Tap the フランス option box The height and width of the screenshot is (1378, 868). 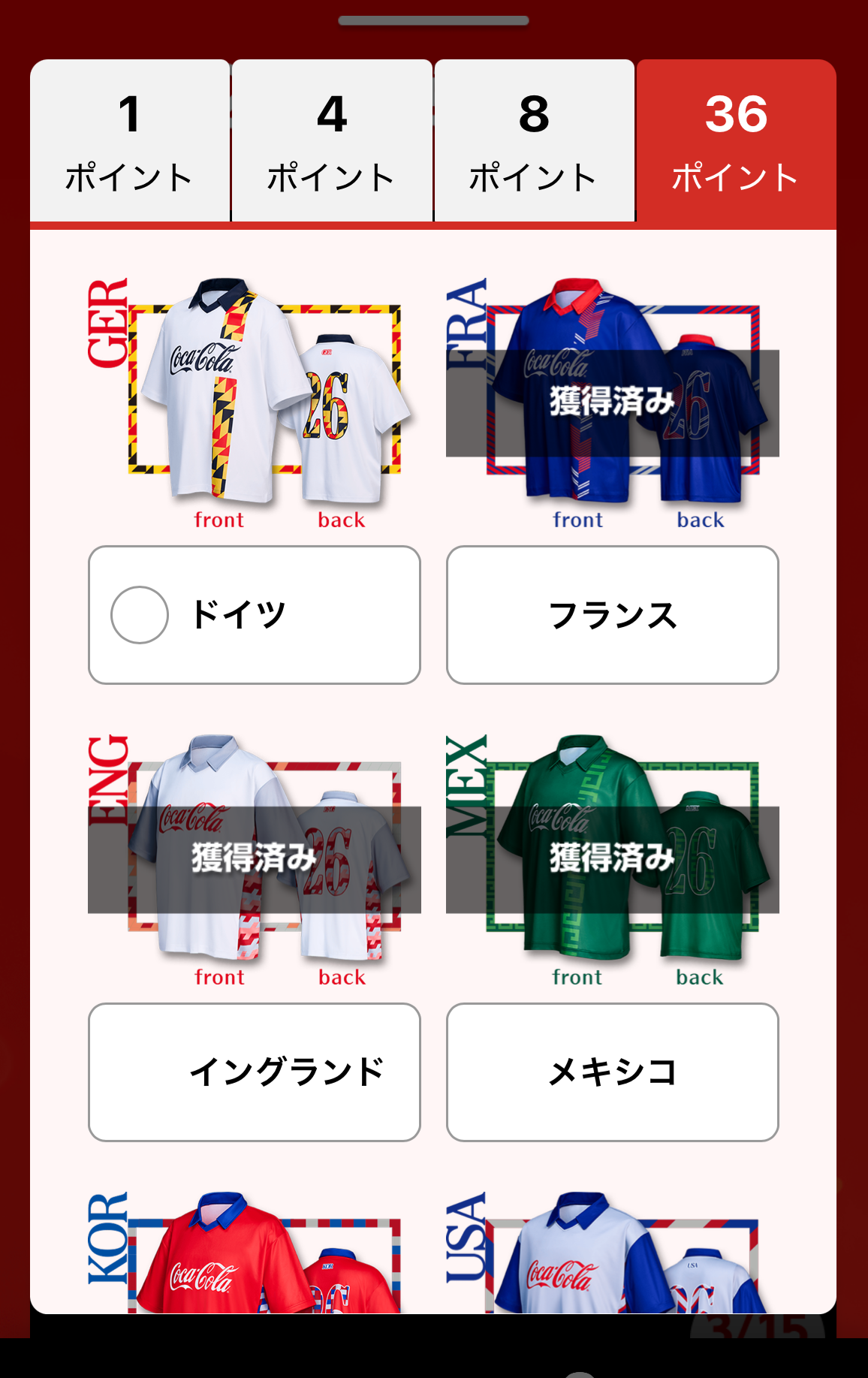[613, 615]
